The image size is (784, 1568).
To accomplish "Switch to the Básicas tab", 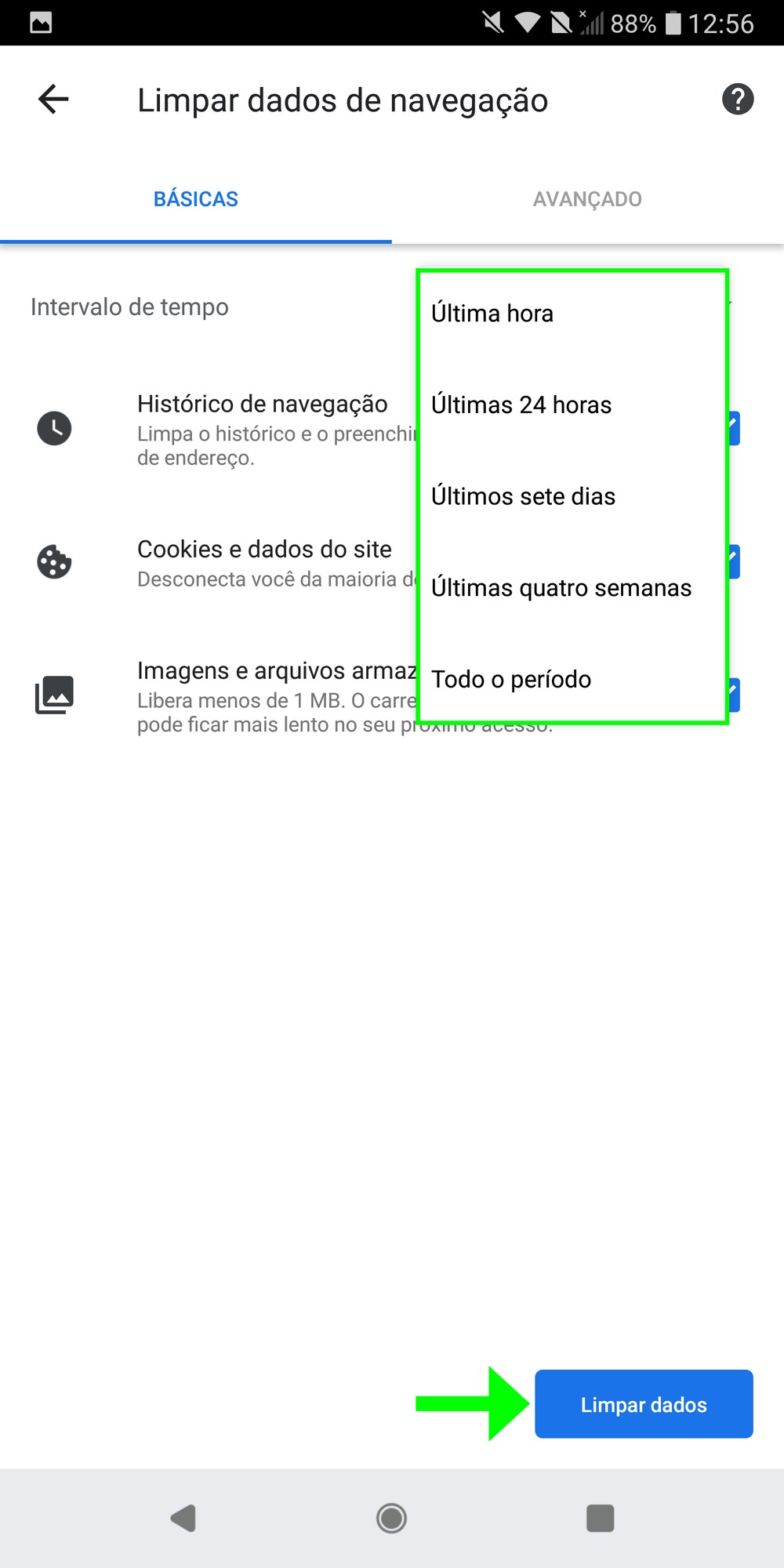I will click(x=196, y=199).
